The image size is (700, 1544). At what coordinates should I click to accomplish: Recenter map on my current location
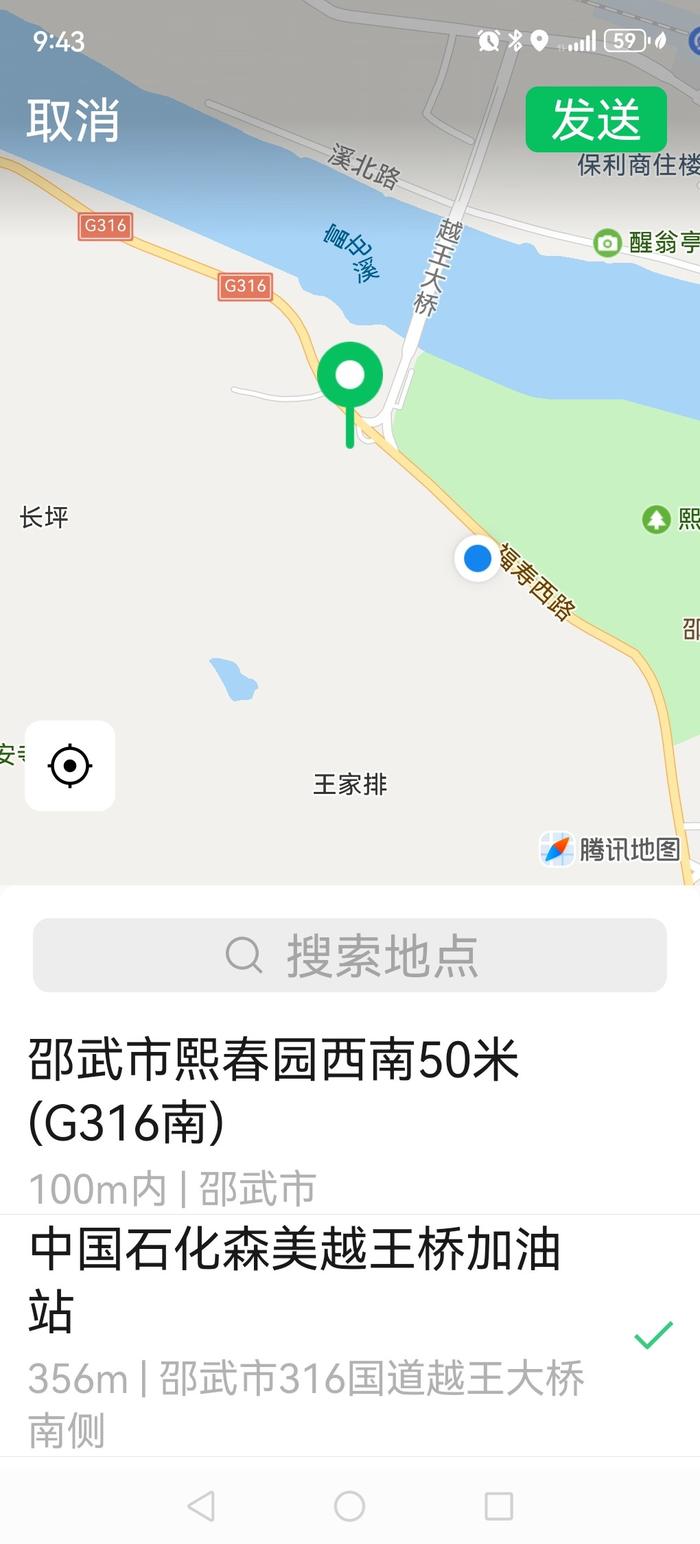(70, 766)
